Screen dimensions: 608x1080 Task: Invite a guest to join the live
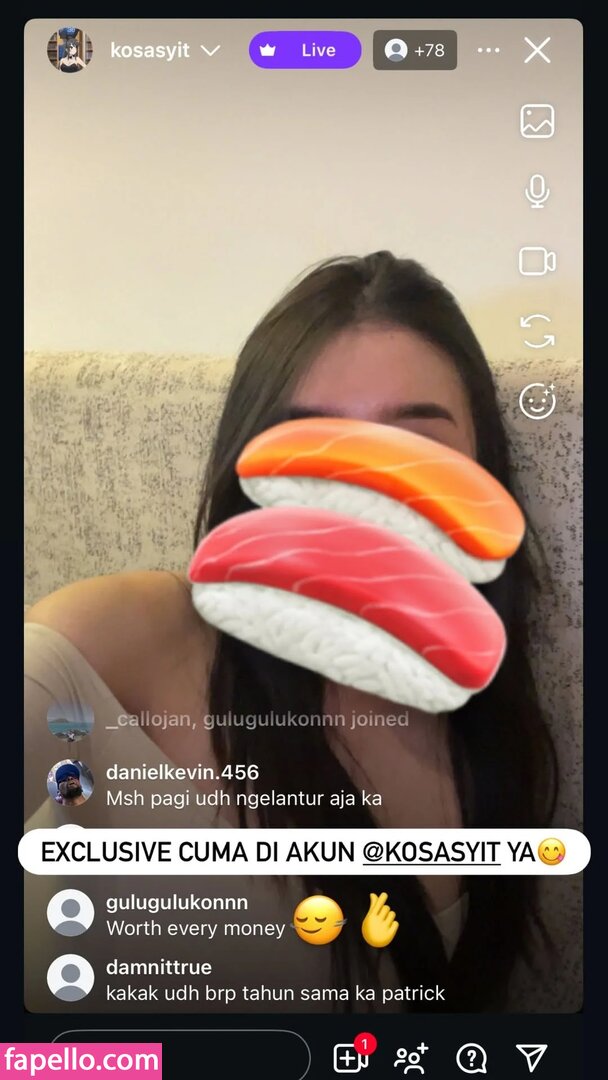410,1057
